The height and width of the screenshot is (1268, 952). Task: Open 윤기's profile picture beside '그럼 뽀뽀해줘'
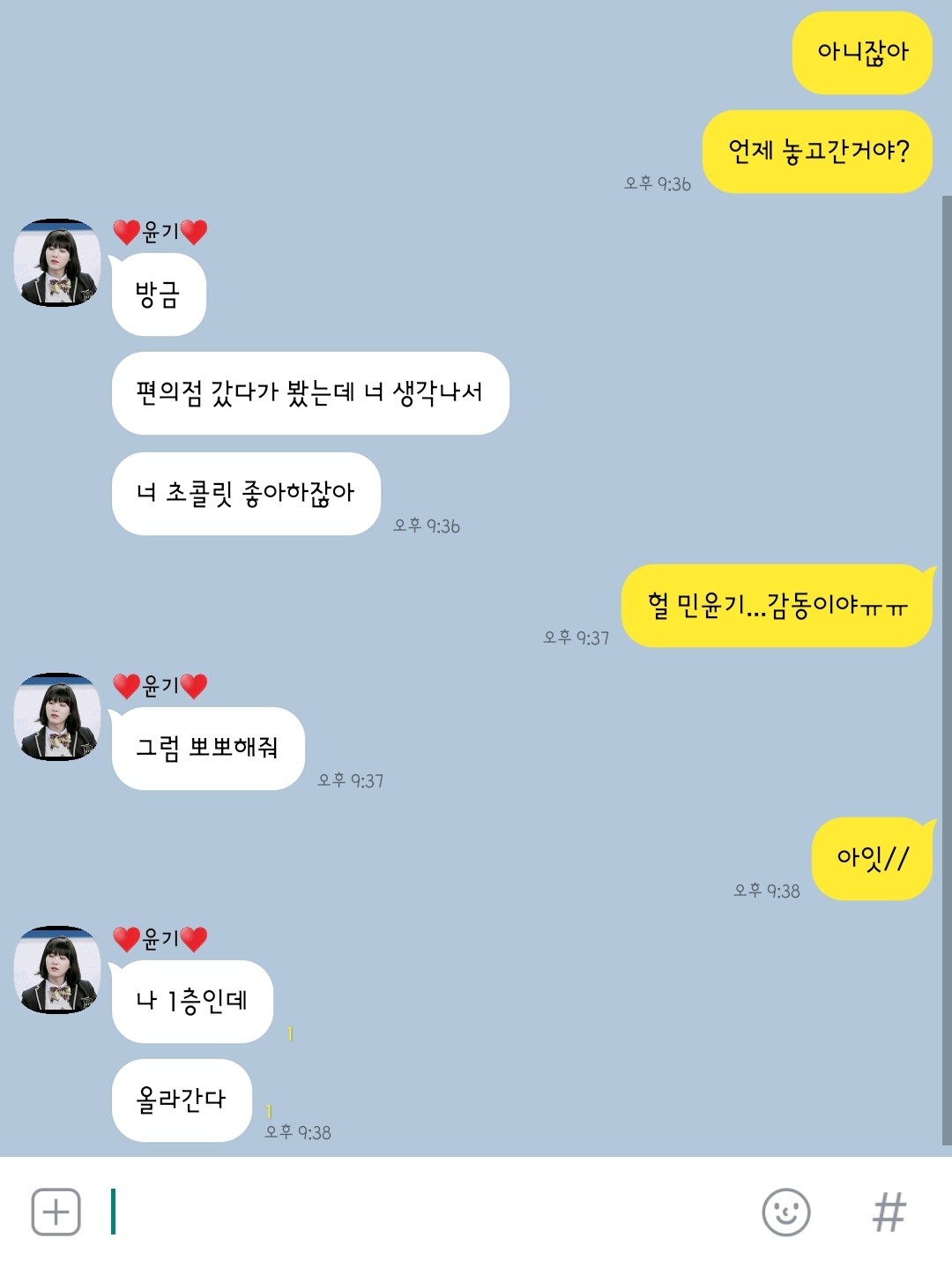(x=57, y=717)
